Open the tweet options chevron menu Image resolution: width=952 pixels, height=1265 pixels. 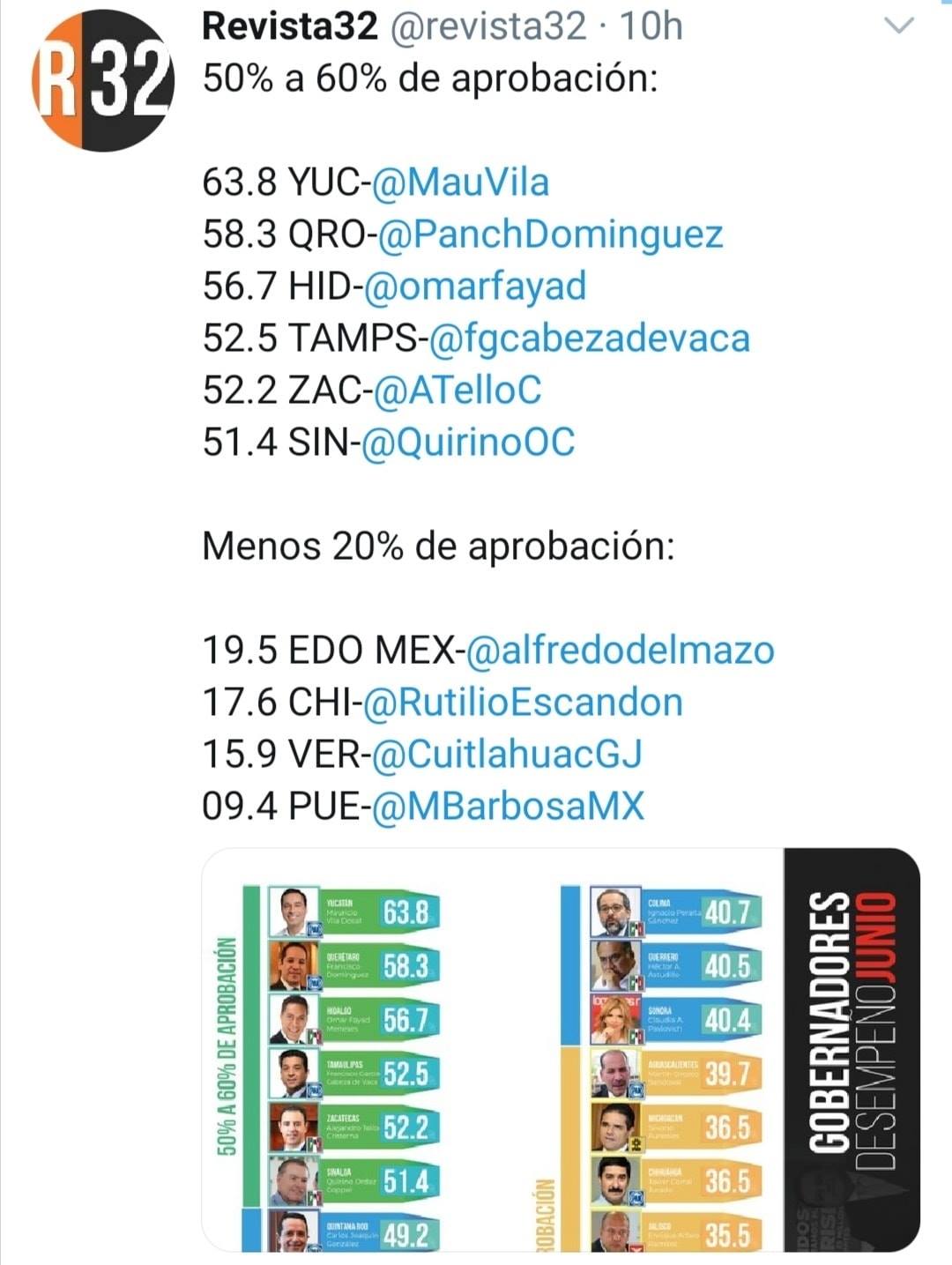pos(899,27)
